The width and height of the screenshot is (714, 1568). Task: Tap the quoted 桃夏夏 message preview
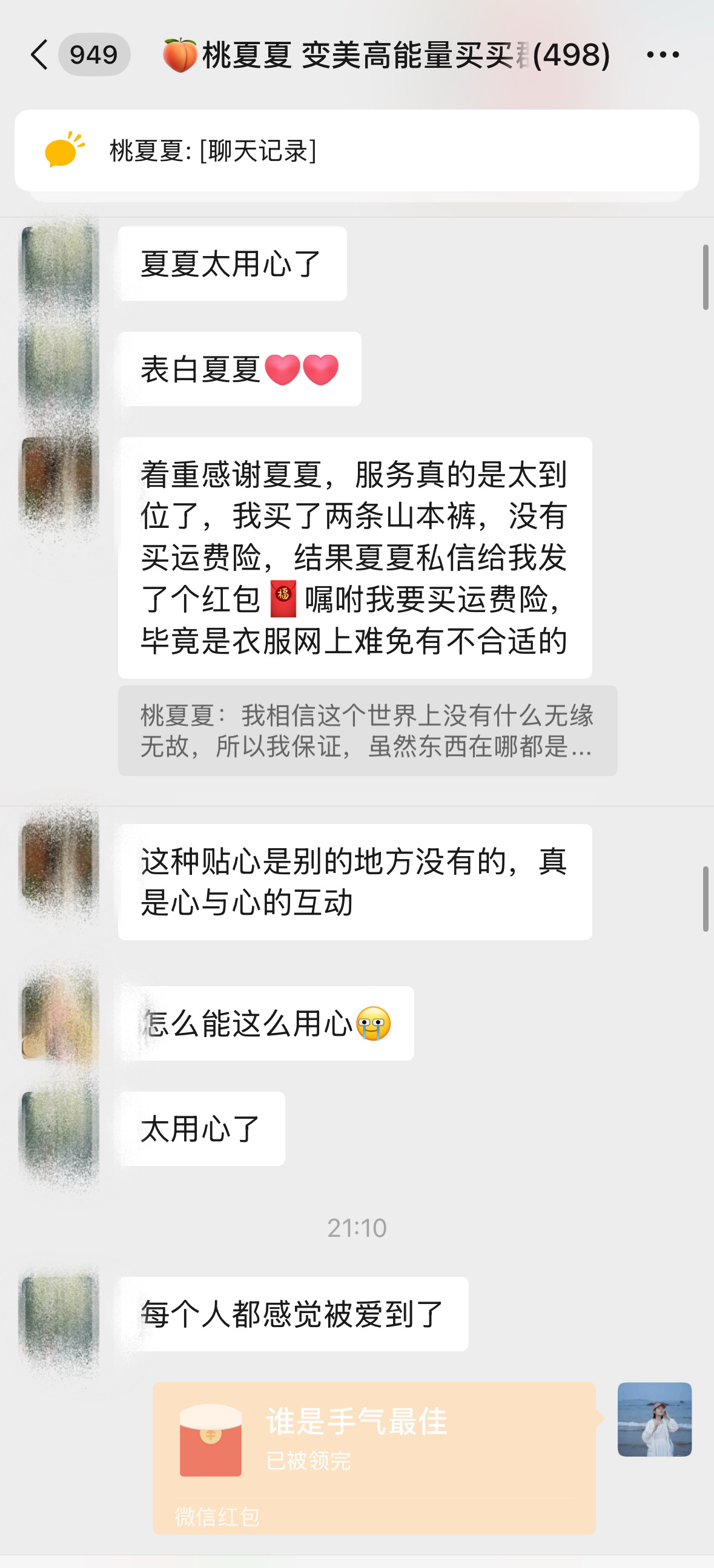point(367,731)
